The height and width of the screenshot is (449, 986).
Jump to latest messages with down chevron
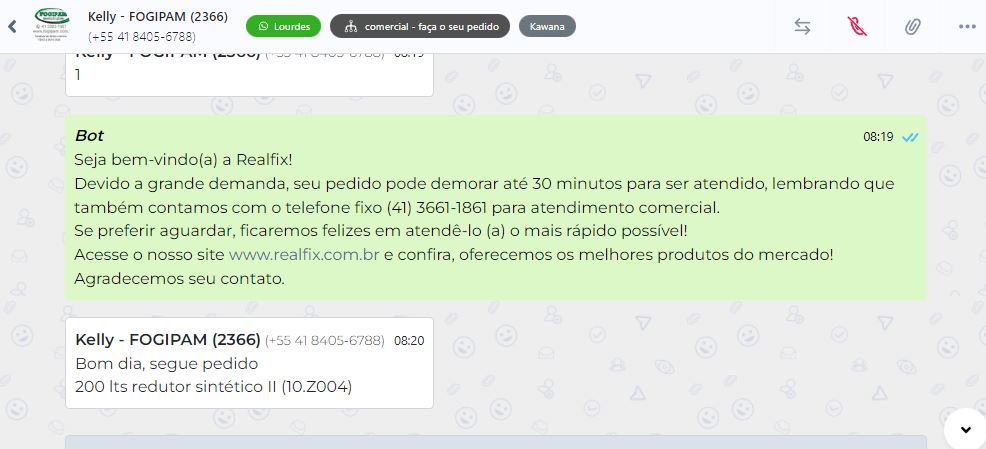965,429
